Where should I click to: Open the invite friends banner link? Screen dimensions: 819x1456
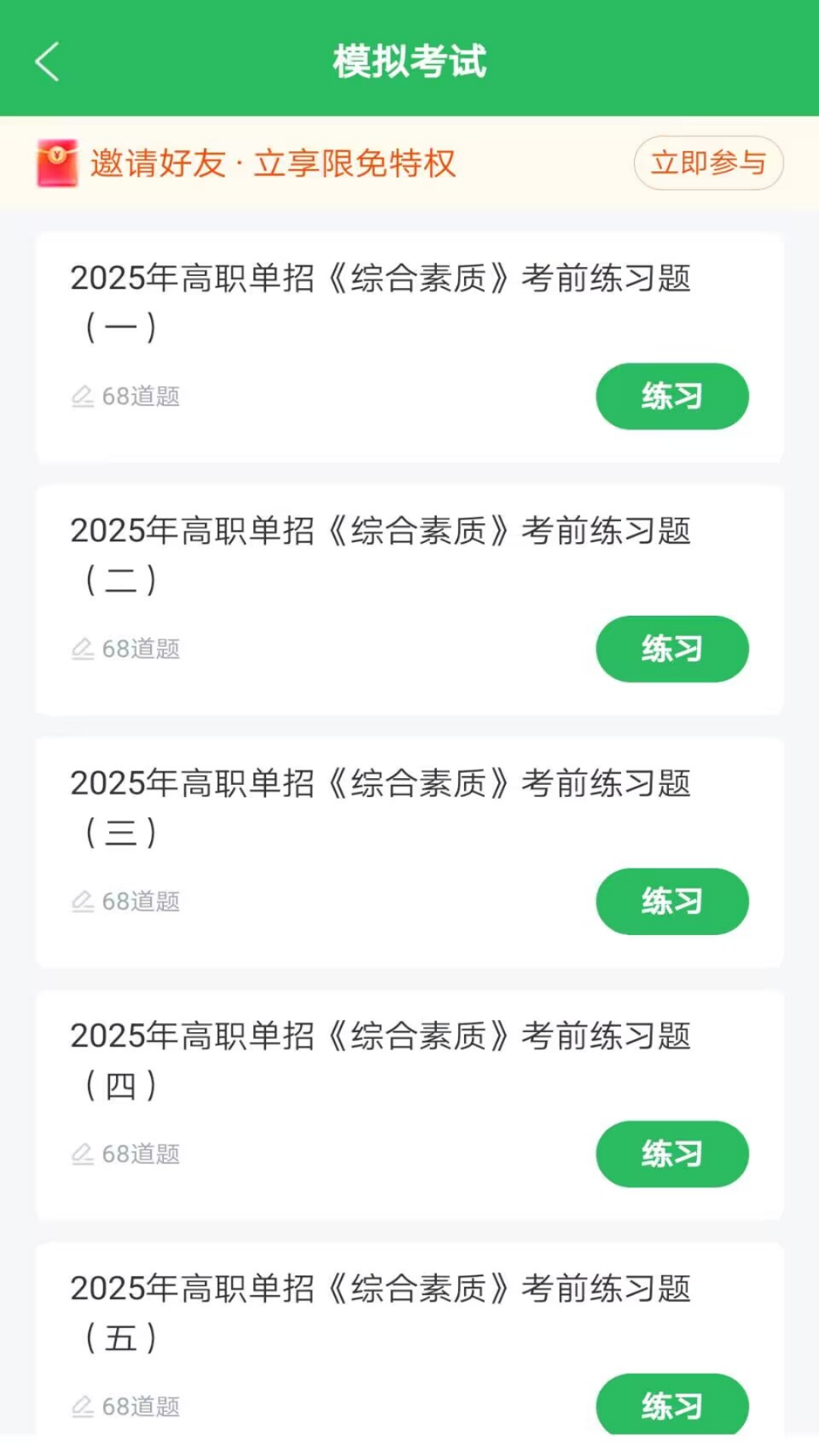(x=273, y=162)
